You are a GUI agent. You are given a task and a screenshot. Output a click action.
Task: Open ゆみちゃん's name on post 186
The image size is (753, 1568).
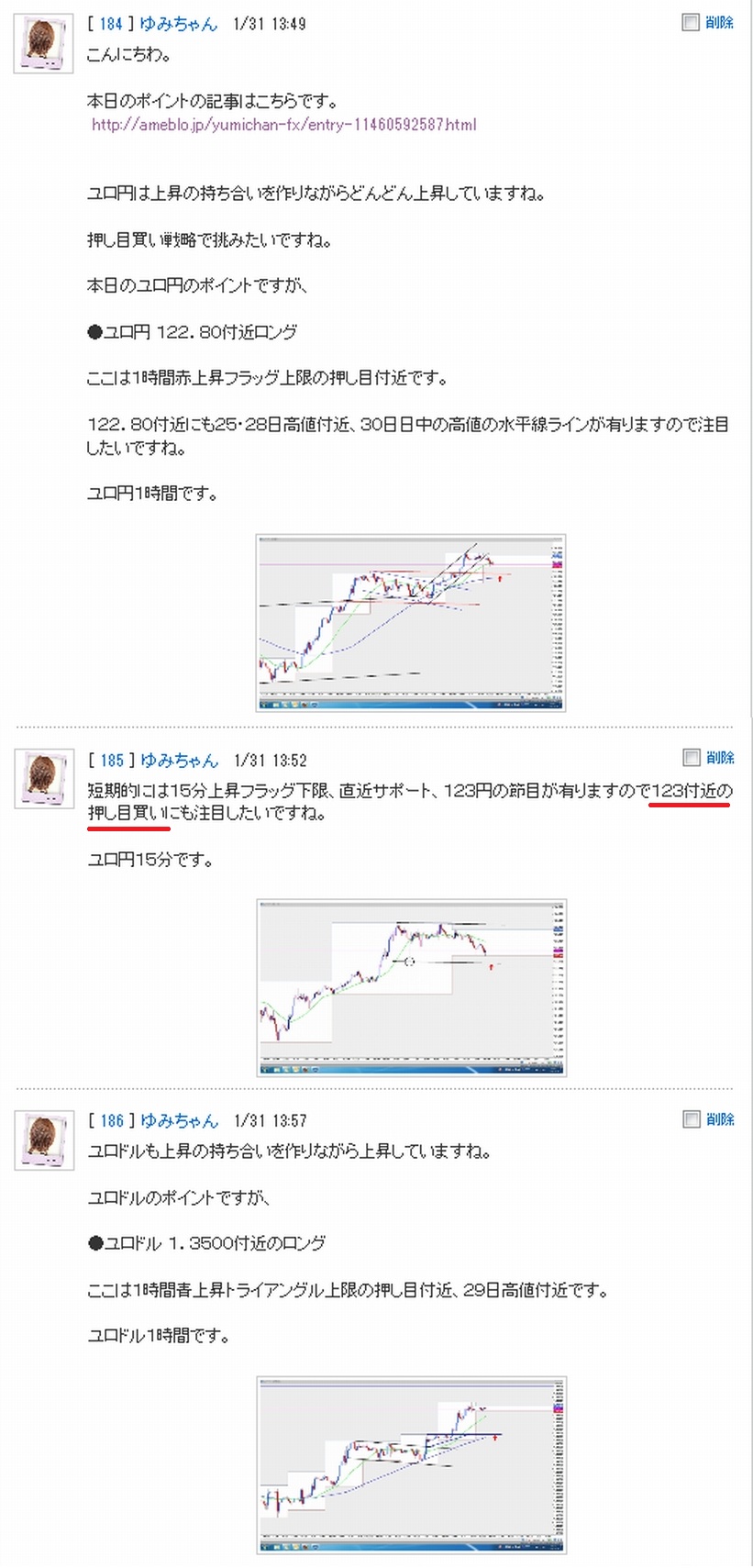(x=180, y=1120)
